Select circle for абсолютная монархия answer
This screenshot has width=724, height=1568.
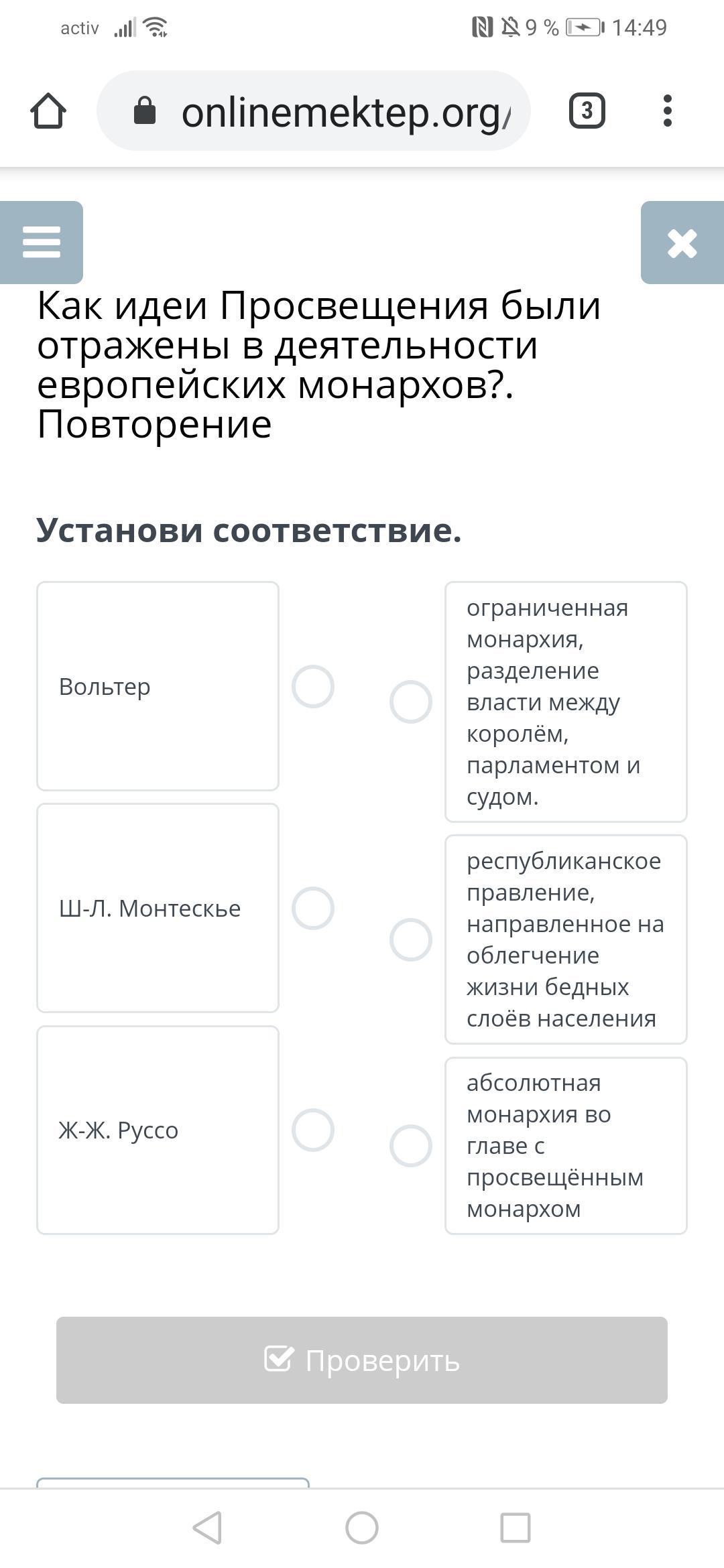(x=411, y=1146)
